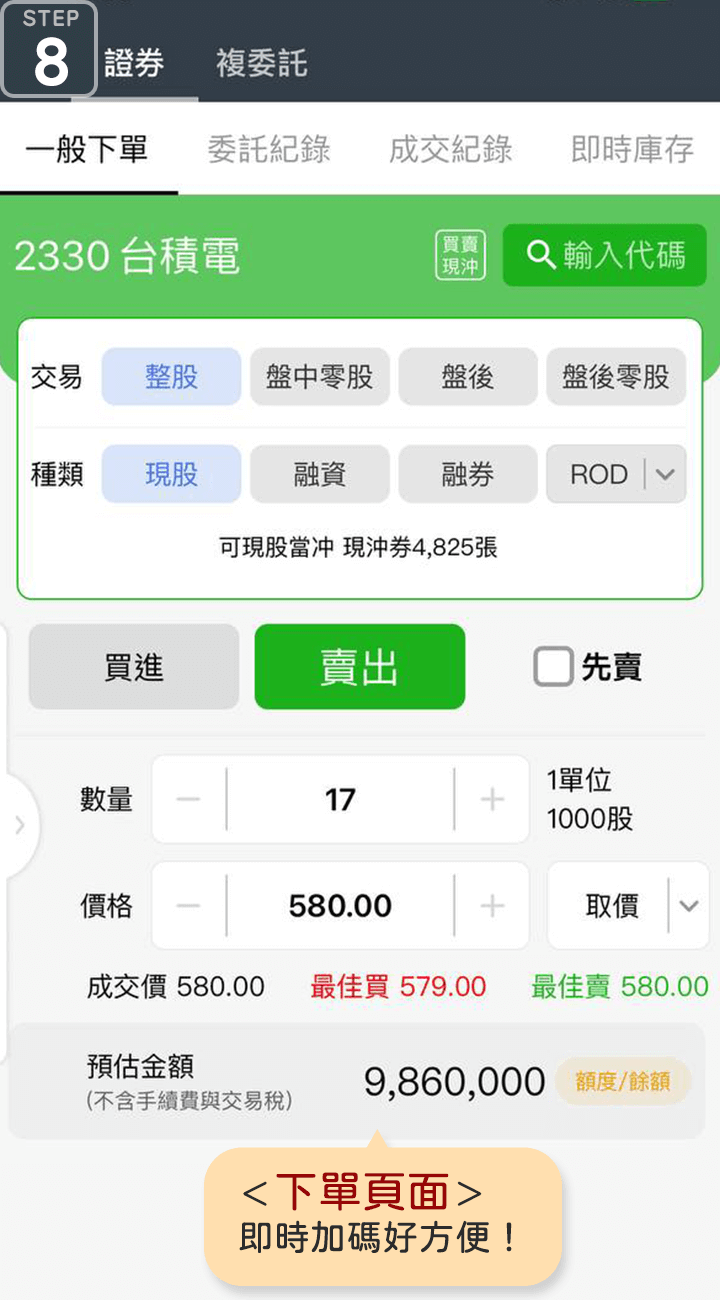This screenshot has height=1300, width=720.
Task: Increase quantity with the plus button
Action: point(492,800)
